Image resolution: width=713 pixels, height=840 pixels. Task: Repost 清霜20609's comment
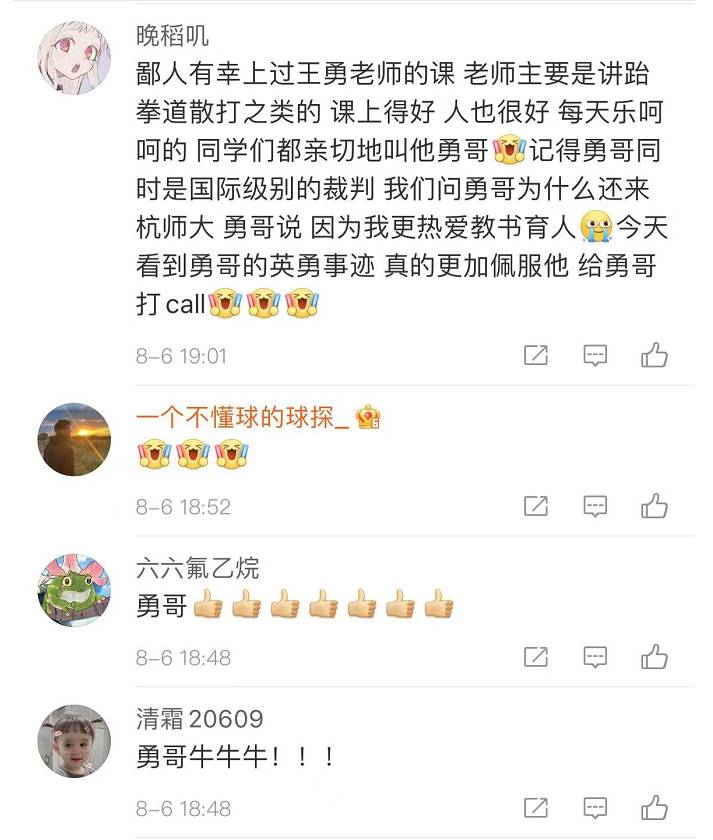[x=536, y=807]
